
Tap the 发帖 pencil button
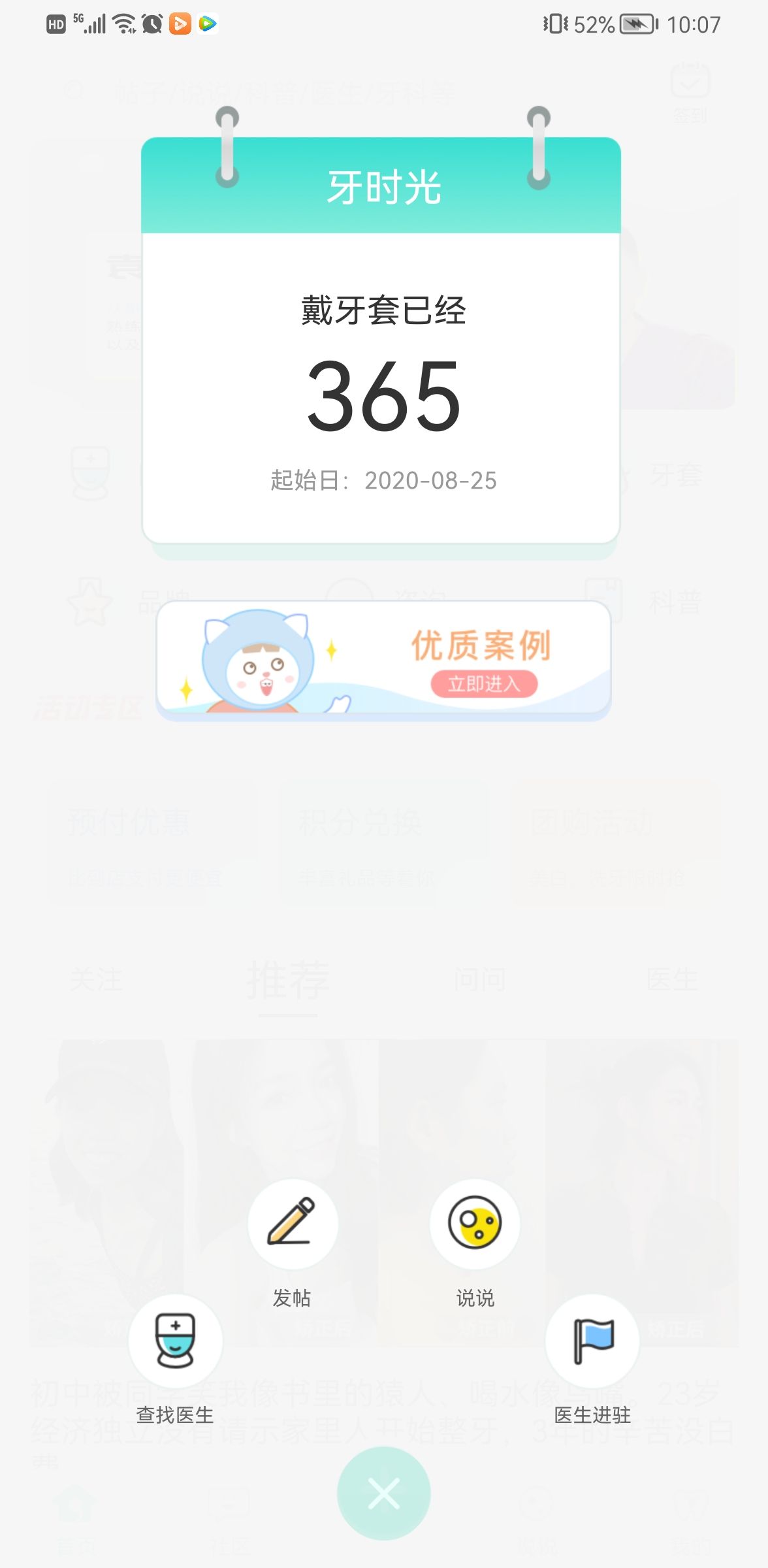coord(293,1223)
